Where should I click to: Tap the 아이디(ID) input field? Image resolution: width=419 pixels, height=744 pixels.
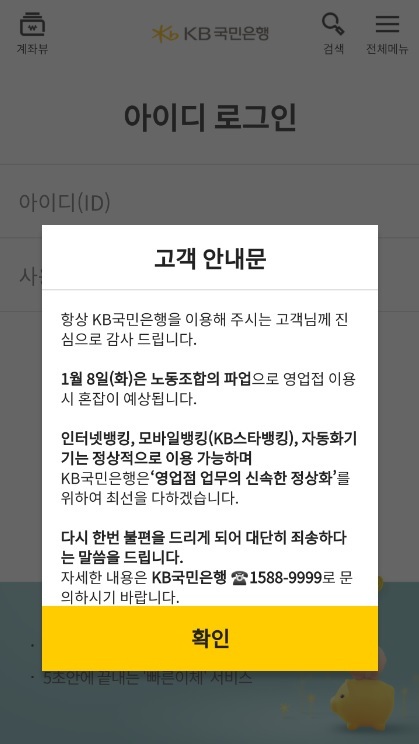[209, 202]
